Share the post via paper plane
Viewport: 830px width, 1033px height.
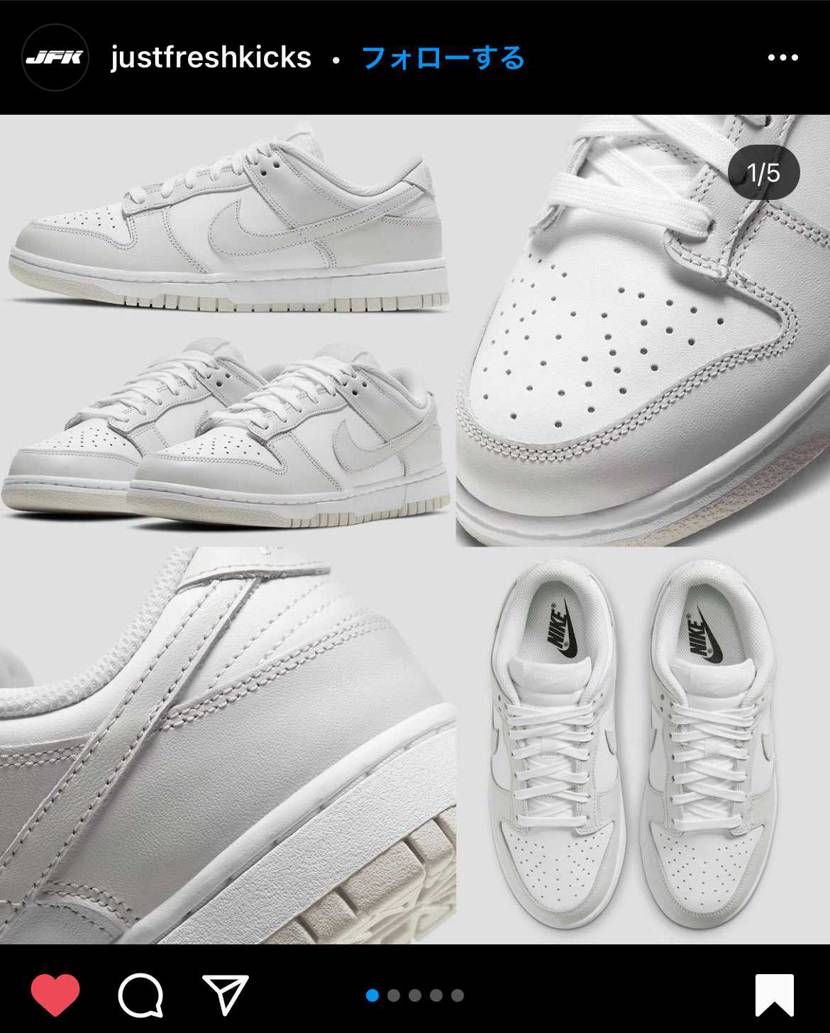[225, 994]
